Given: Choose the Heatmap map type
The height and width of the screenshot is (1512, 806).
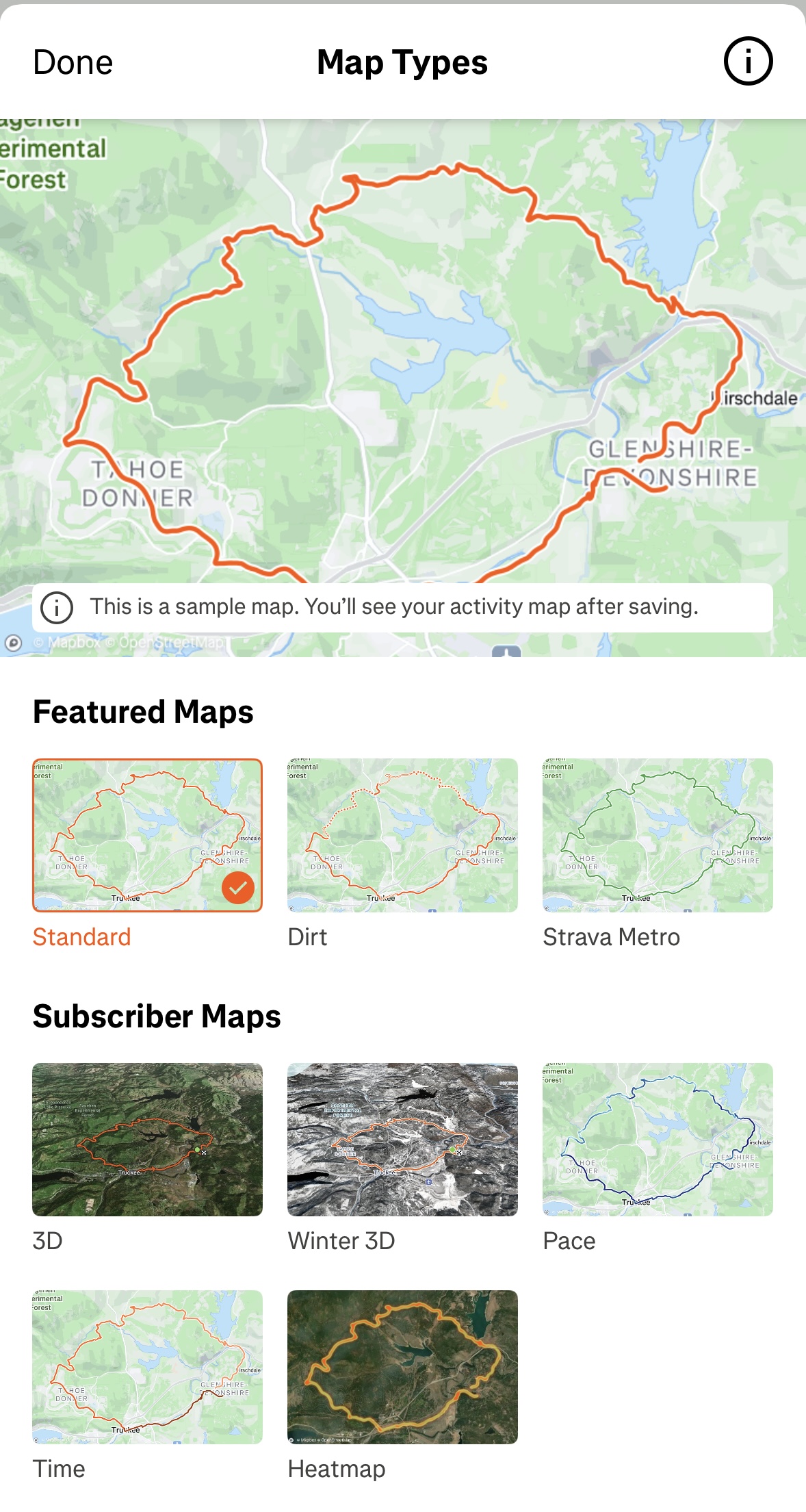Looking at the screenshot, I should [402, 1367].
